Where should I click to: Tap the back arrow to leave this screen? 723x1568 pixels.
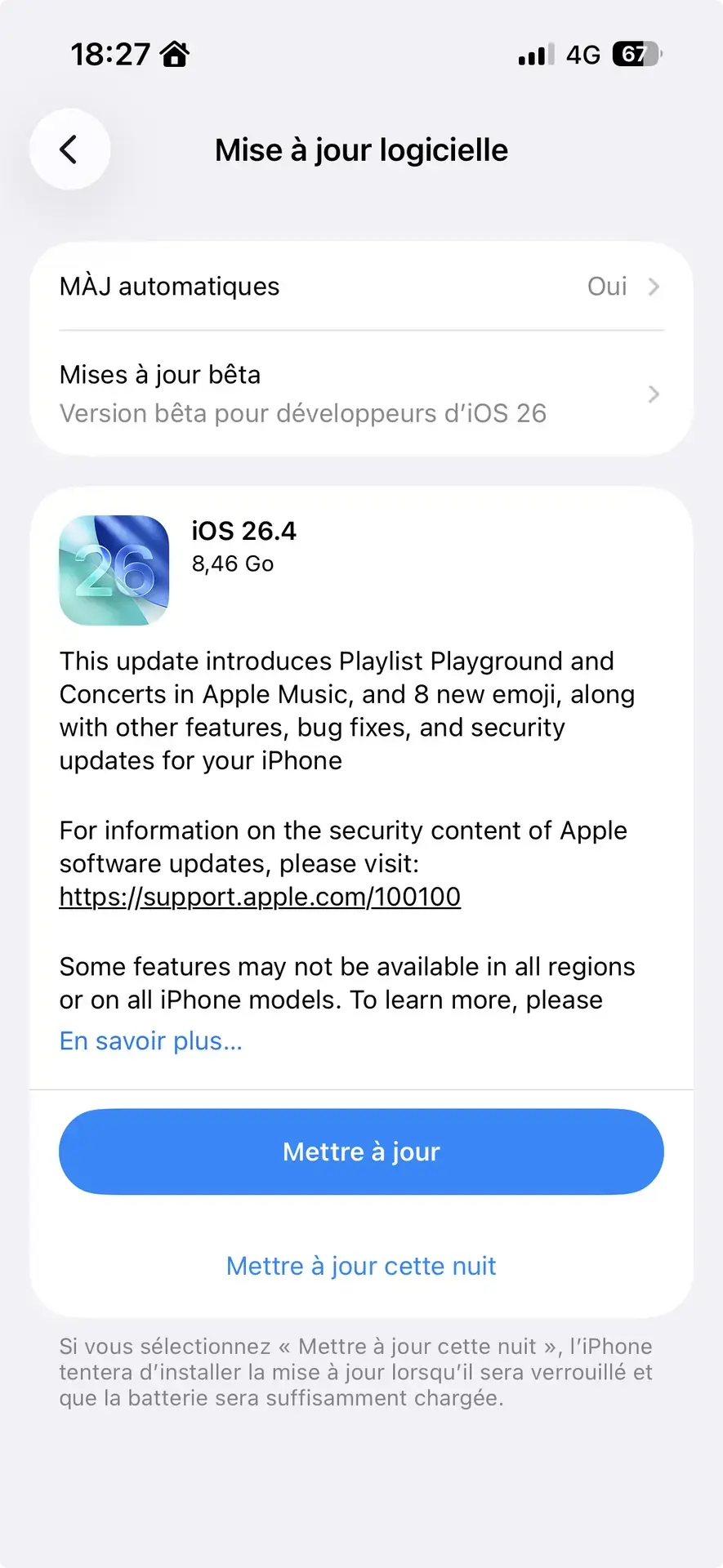(x=69, y=149)
